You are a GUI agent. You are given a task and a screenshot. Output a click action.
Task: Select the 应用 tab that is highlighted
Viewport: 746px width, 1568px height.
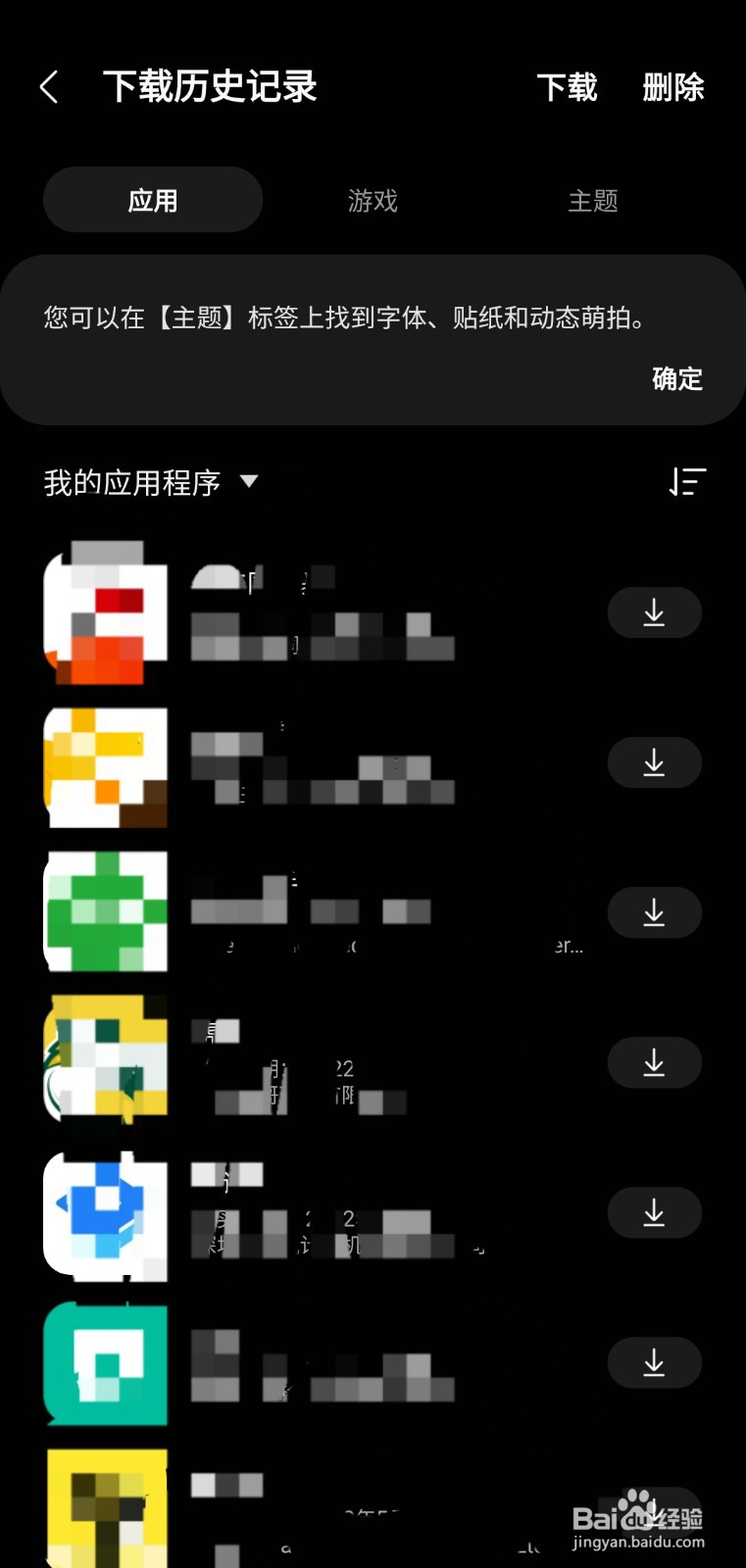pyautogui.click(x=152, y=200)
